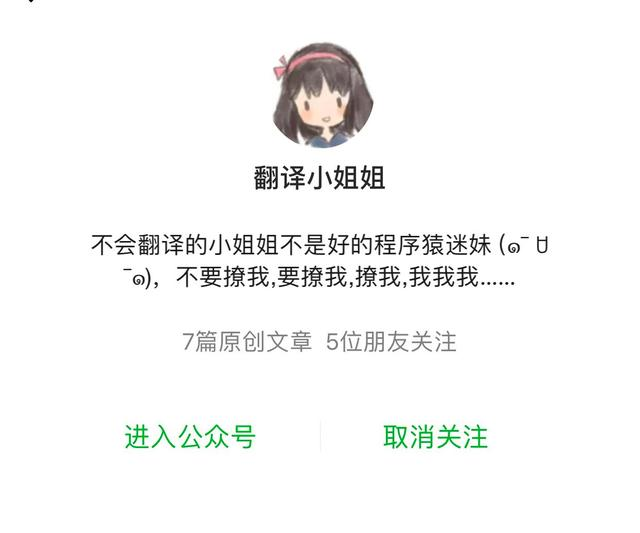Image resolution: width=640 pixels, height=533 pixels.
Task: Tap 进入公众号 to enter the official account
Action: (x=190, y=437)
